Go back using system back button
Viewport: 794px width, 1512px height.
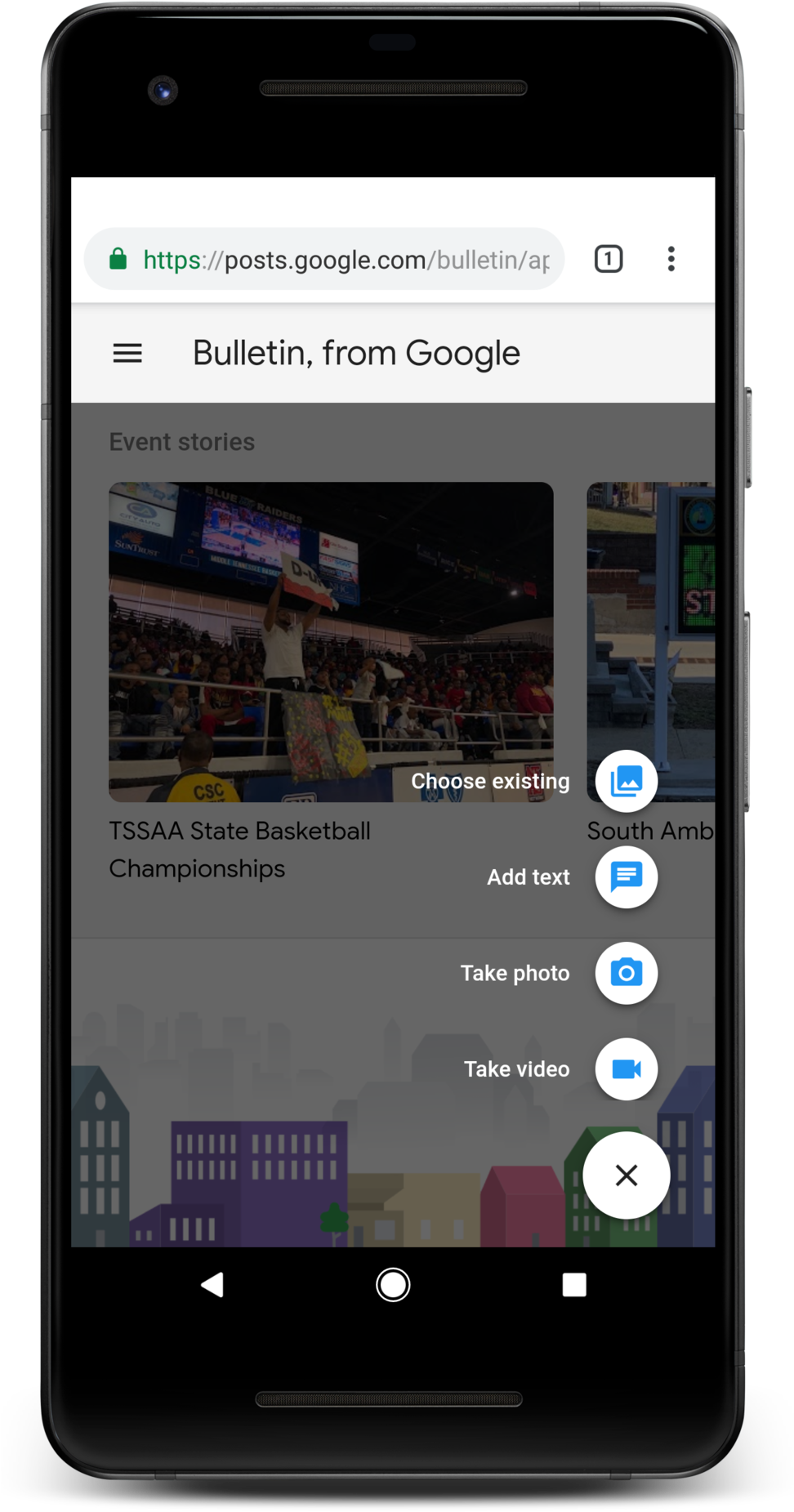coord(212,1285)
